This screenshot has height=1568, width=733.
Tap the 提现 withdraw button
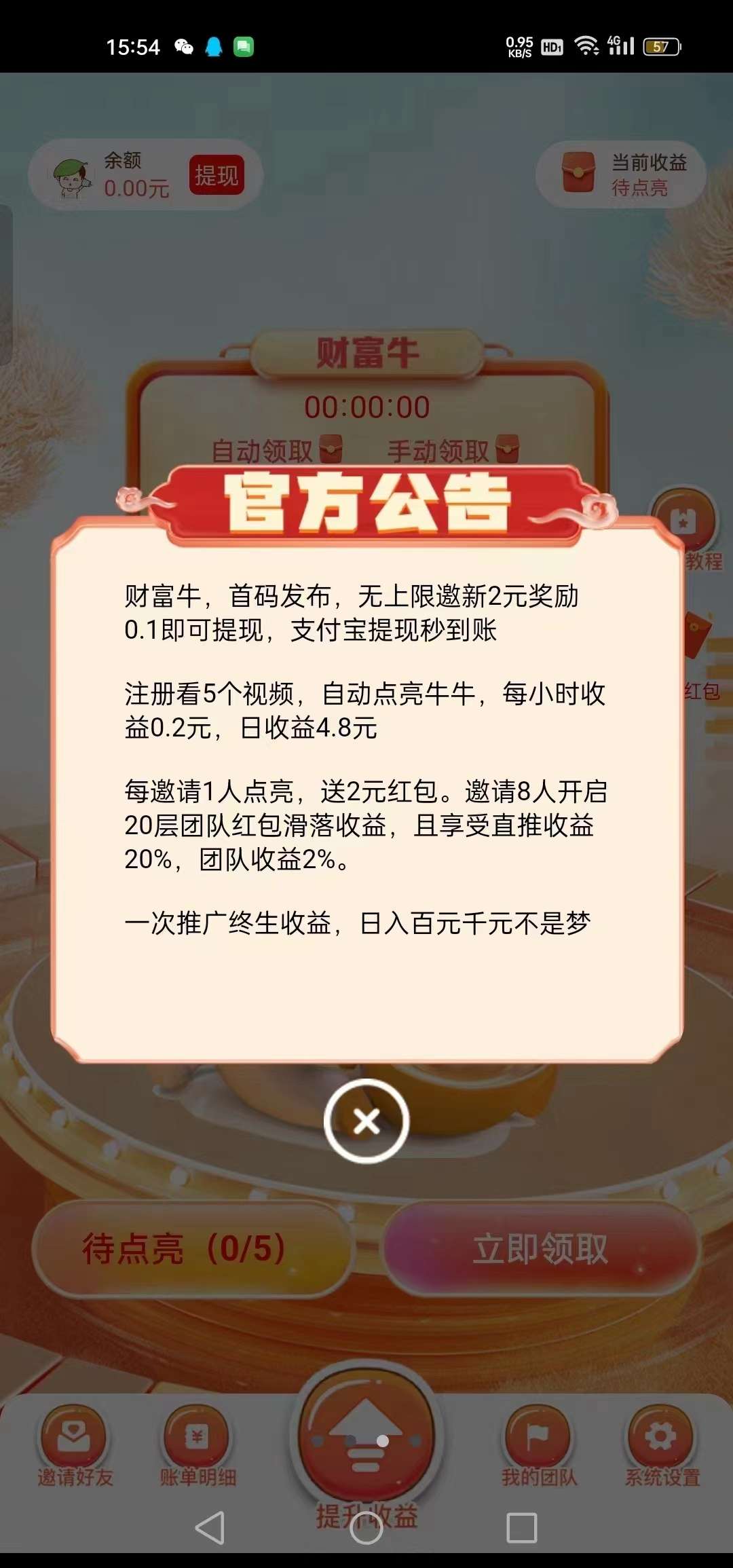(x=216, y=176)
